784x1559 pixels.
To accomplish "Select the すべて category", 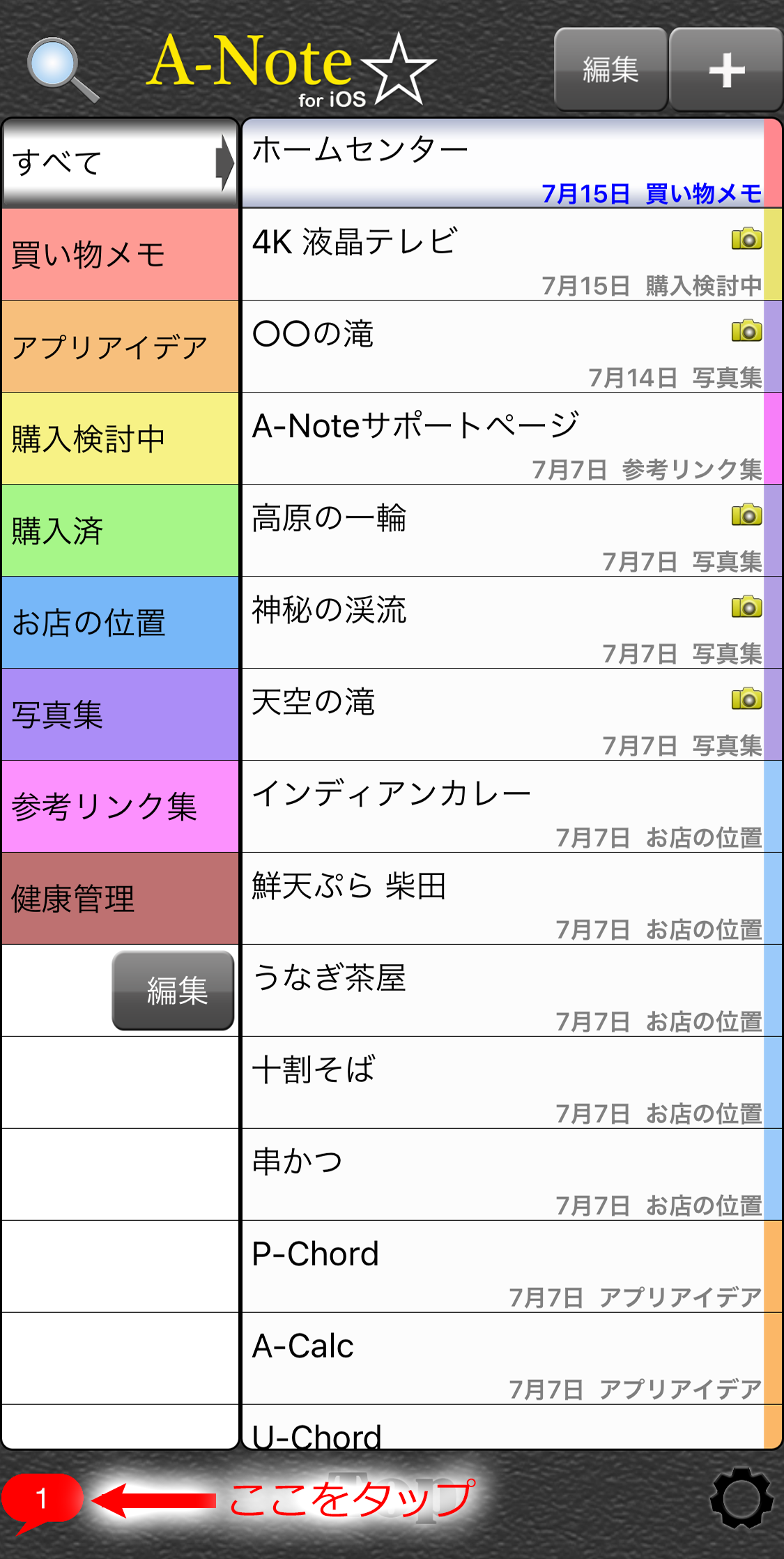I will tap(120, 163).
